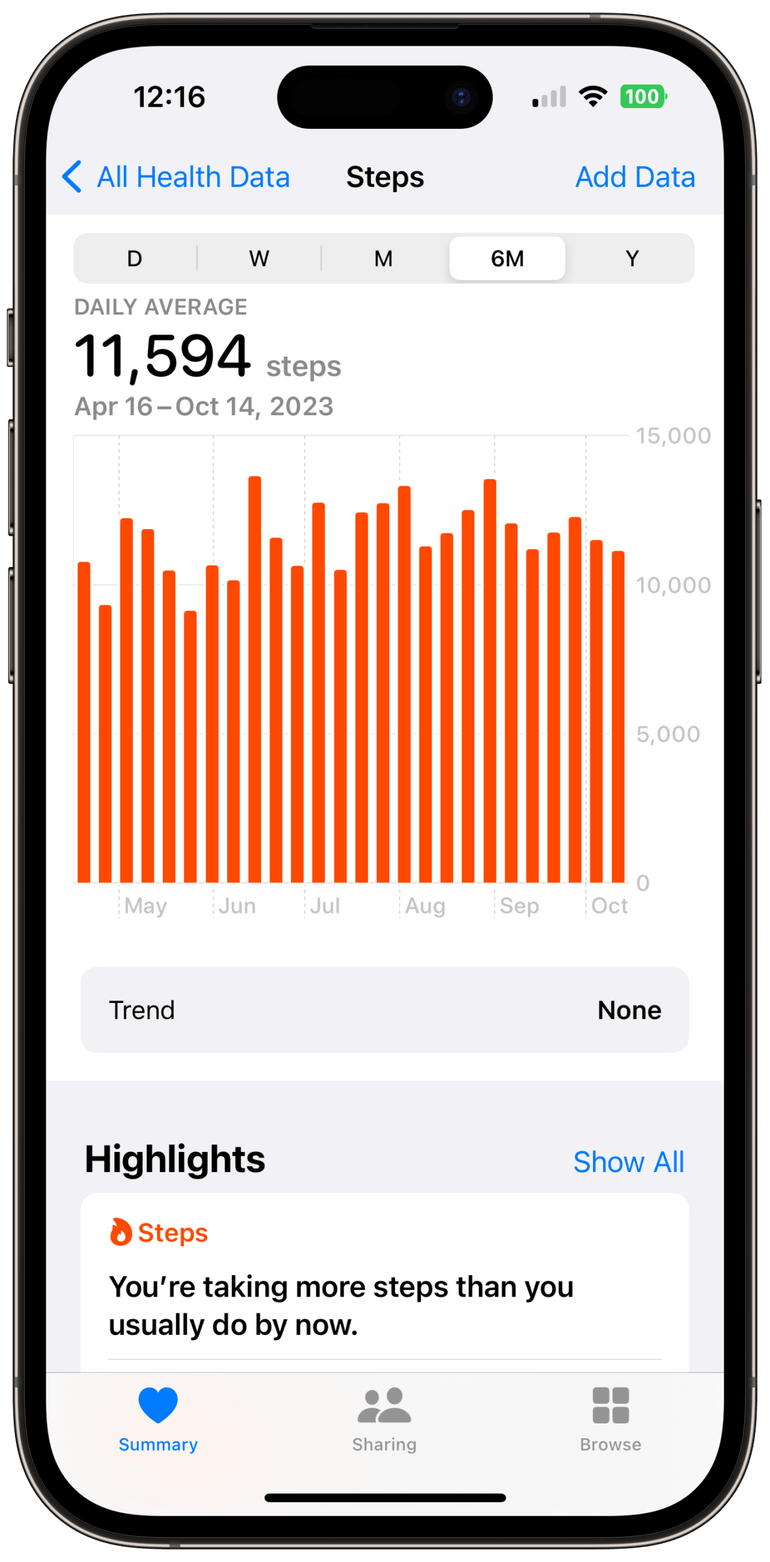Viewport: 770px width, 1562px height.
Task: Open the Summary tab
Action: [x=158, y=1419]
